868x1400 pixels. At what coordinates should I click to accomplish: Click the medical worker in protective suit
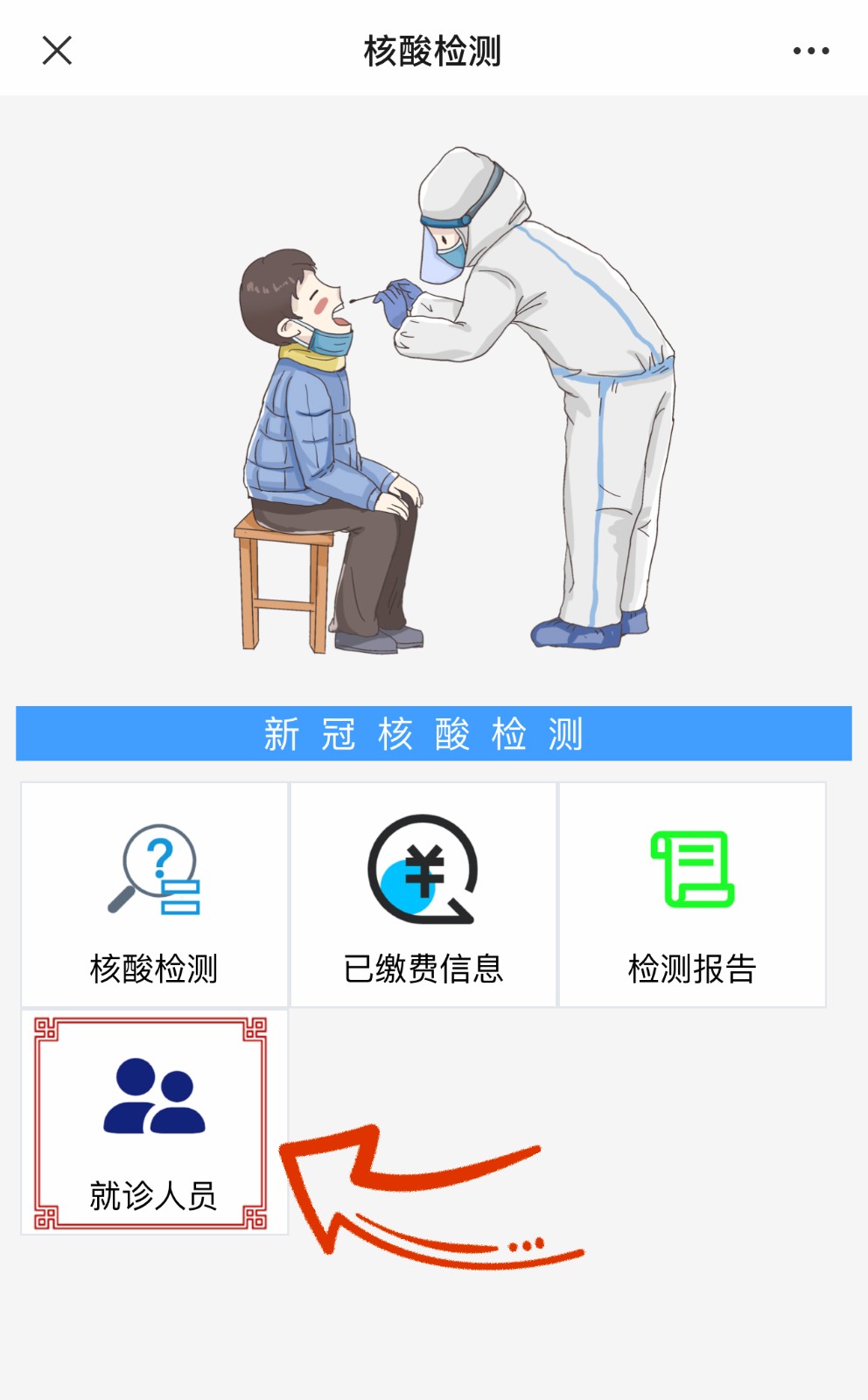pos(542,367)
